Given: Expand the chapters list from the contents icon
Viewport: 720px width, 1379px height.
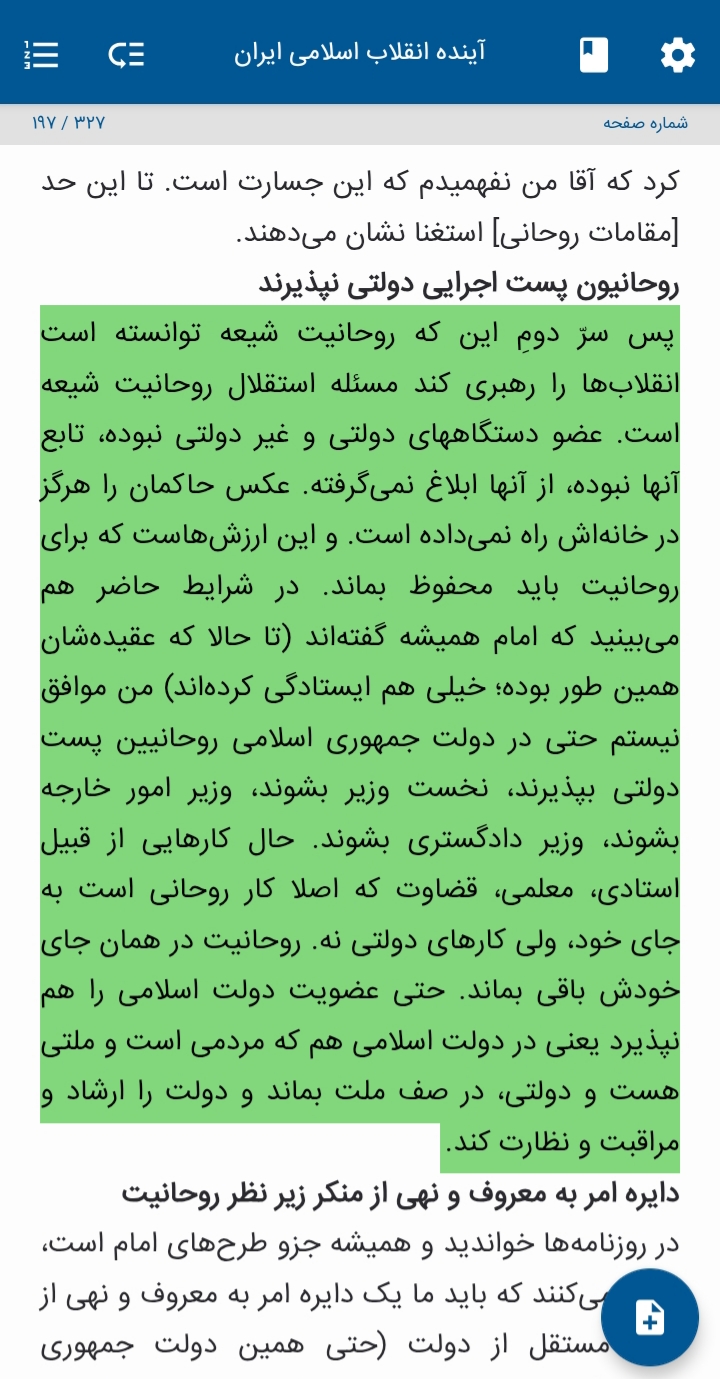Looking at the screenshot, I should click(41, 54).
